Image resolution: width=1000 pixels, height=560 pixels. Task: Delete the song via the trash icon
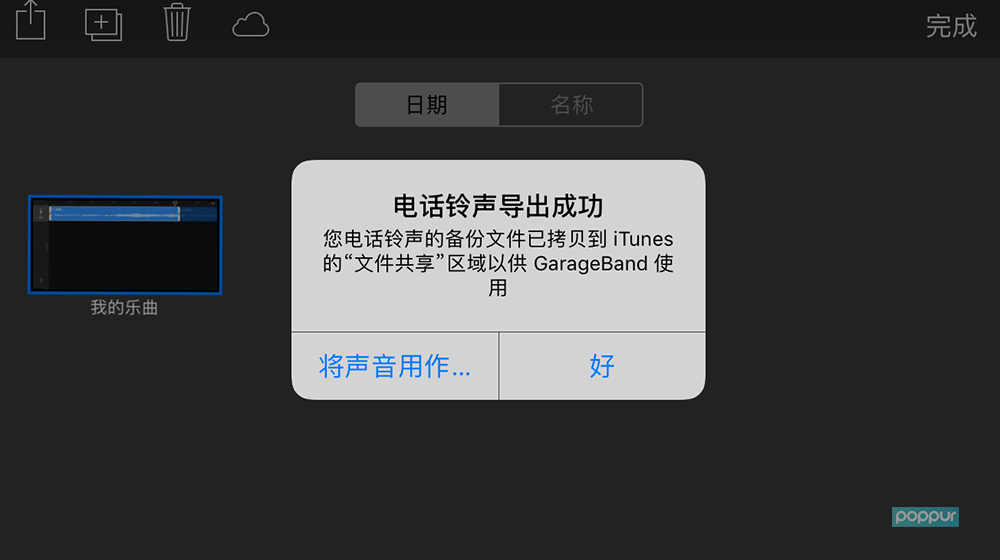click(x=177, y=22)
